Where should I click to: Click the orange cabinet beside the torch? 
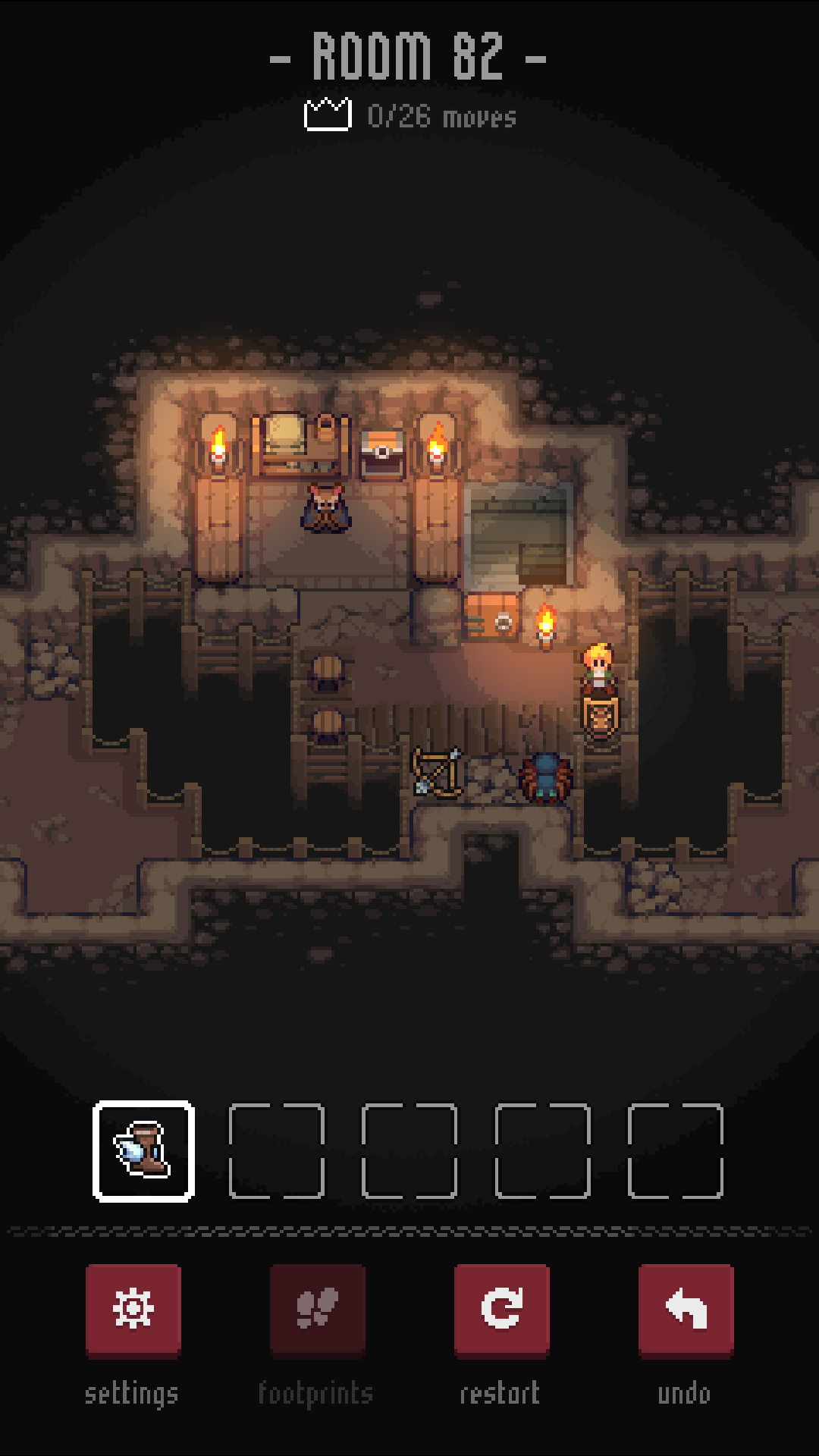491,614
